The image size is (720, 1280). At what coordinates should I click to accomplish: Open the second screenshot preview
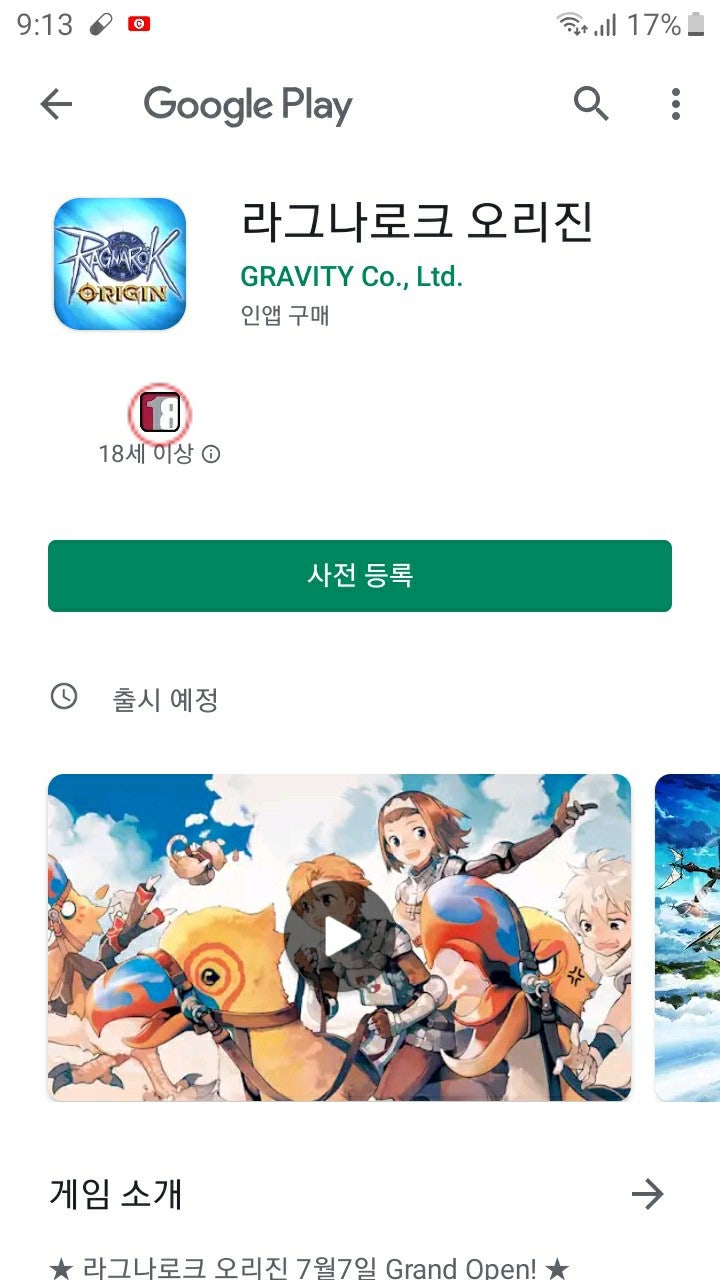(x=688, y=937)
